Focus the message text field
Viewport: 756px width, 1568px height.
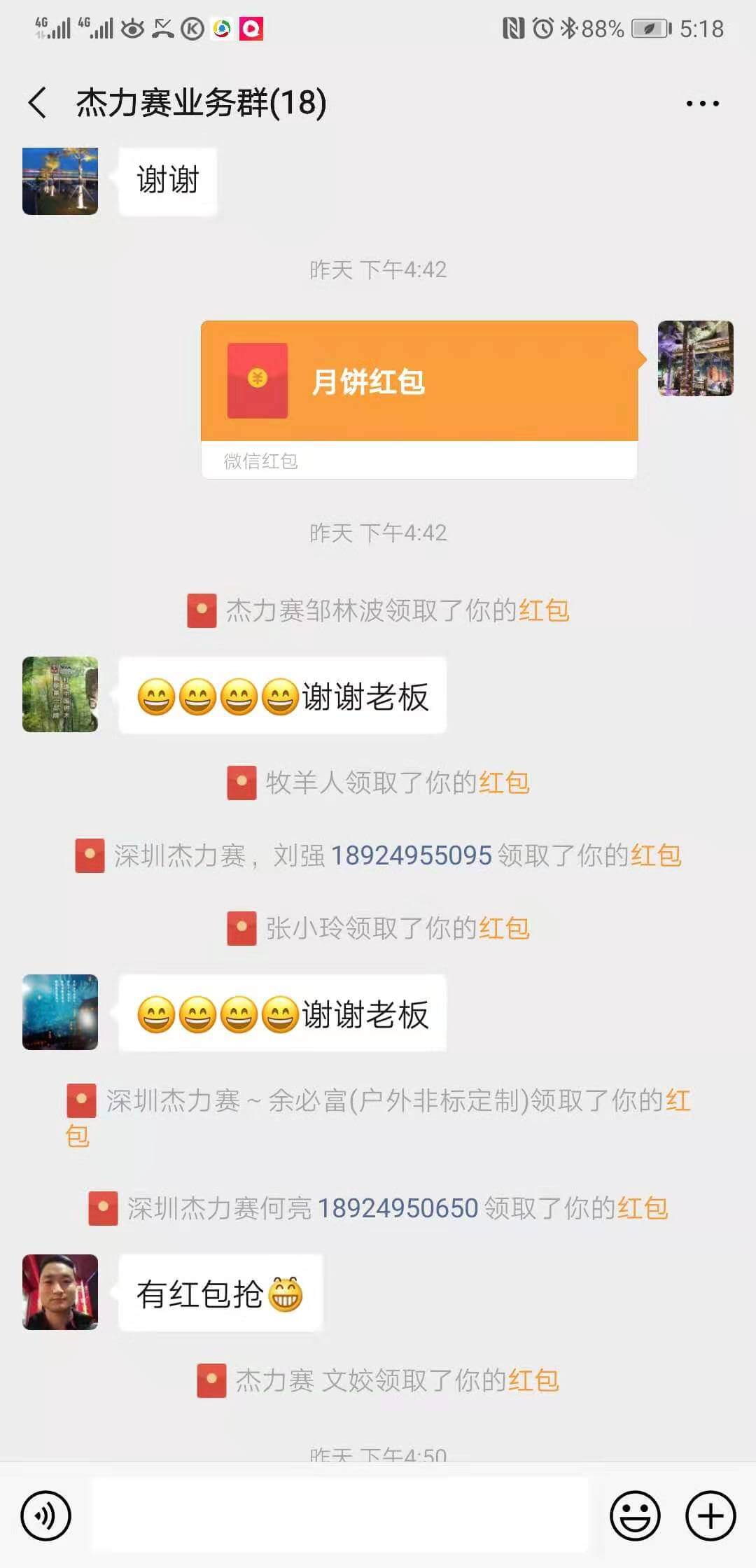(340, 1515)
